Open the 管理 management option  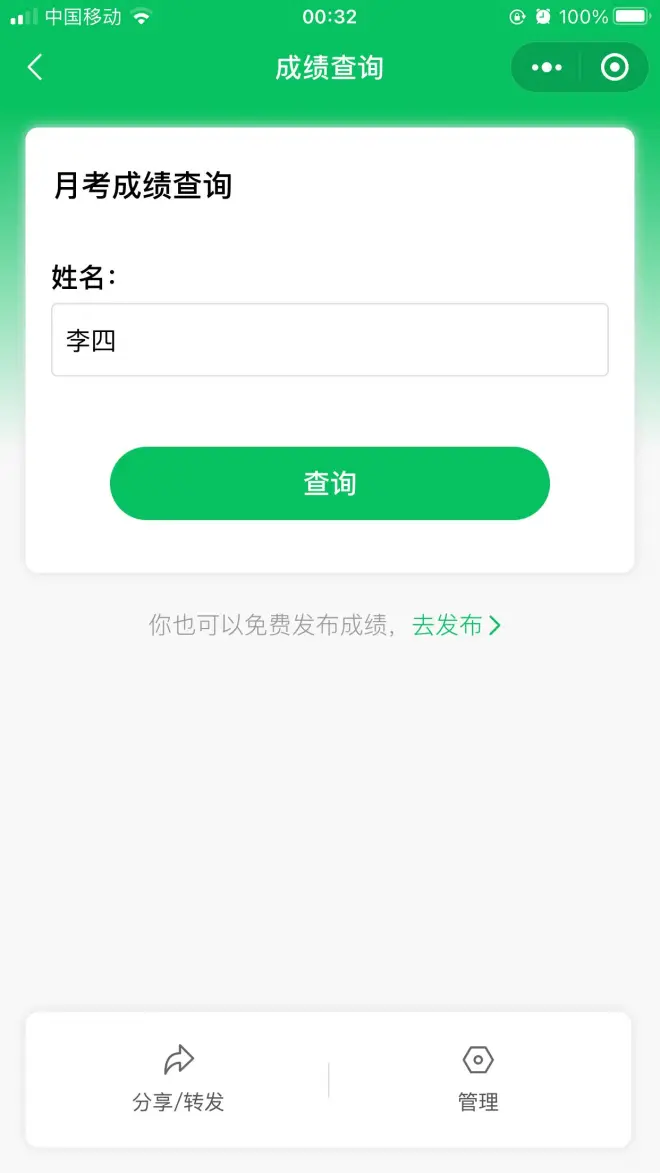478,1079
